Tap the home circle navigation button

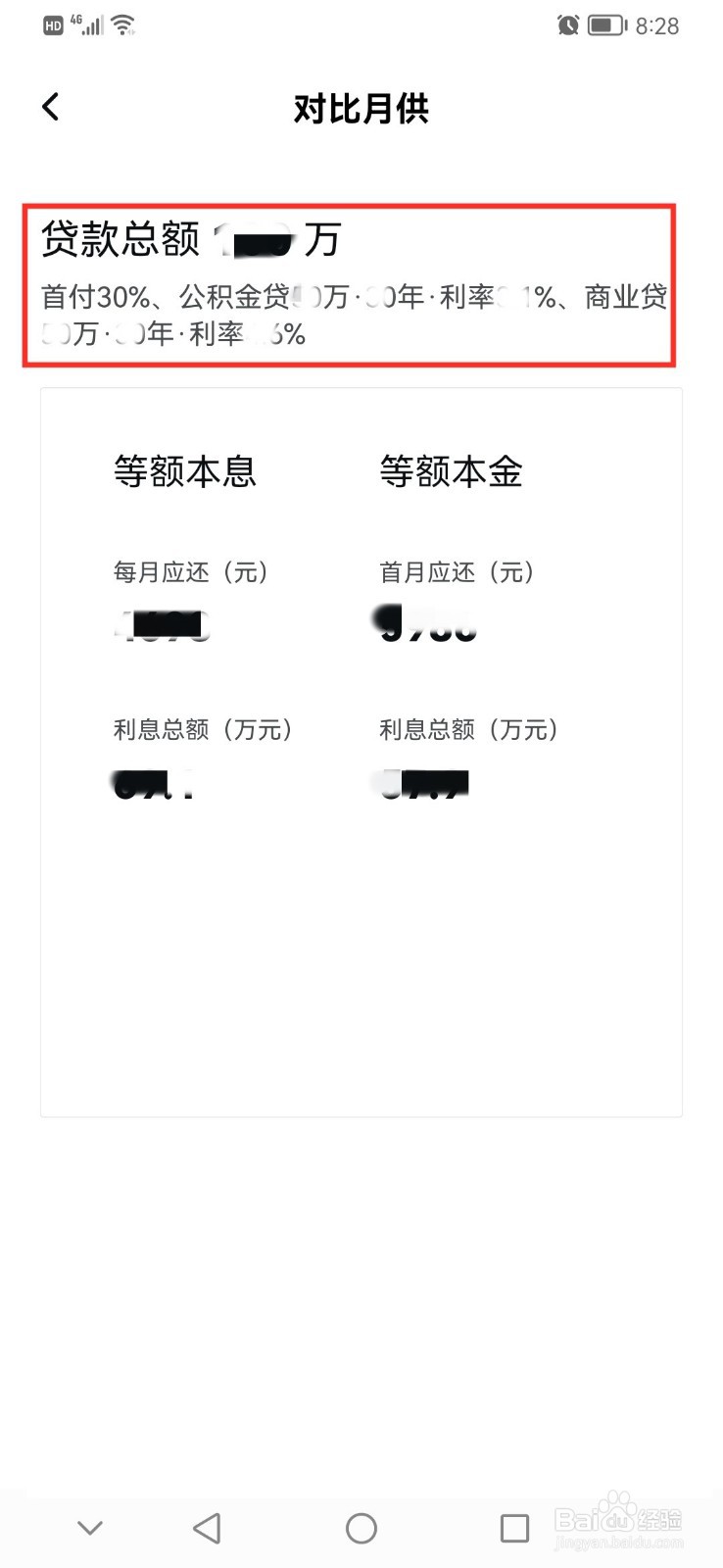(361, 1527)
